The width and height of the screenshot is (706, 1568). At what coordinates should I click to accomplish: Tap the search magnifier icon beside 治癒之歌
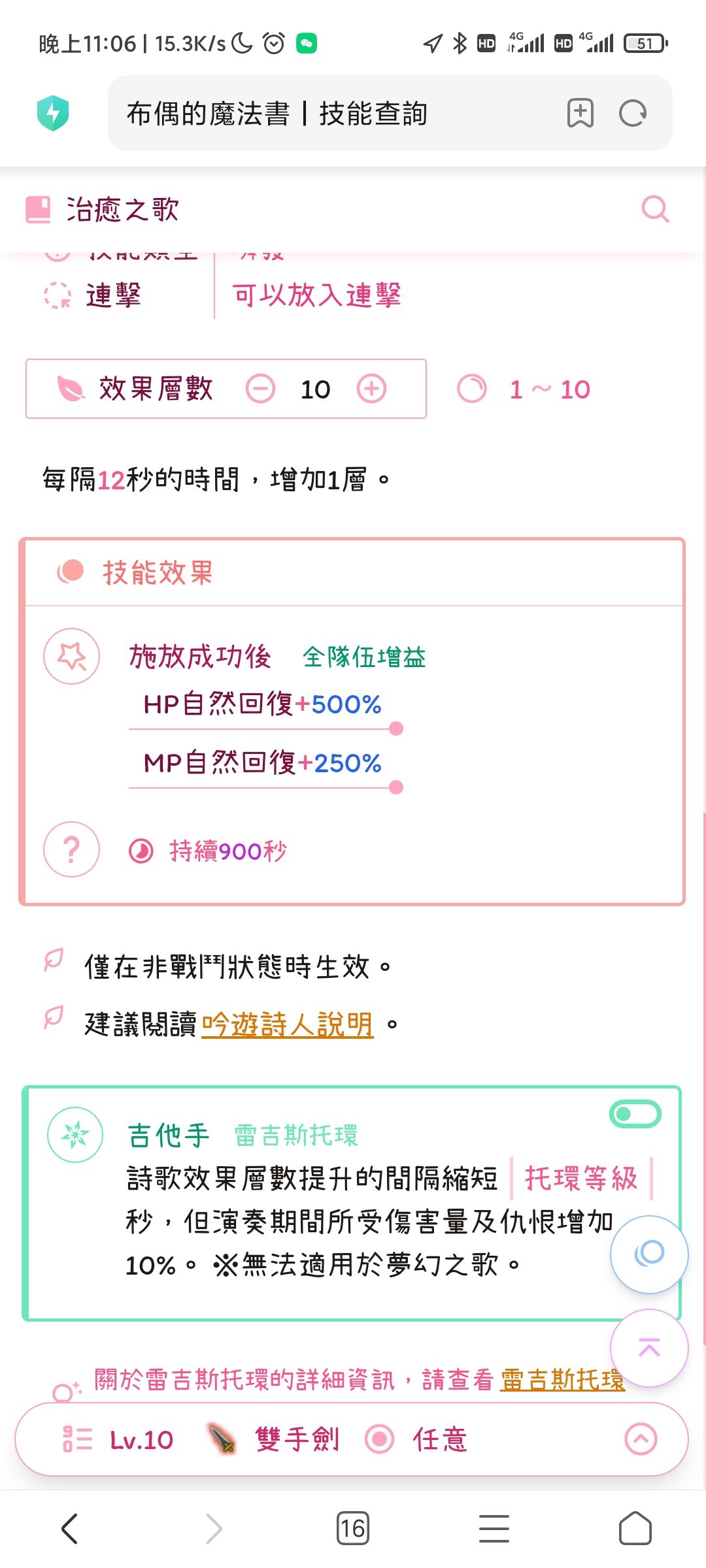pos(656,210)
